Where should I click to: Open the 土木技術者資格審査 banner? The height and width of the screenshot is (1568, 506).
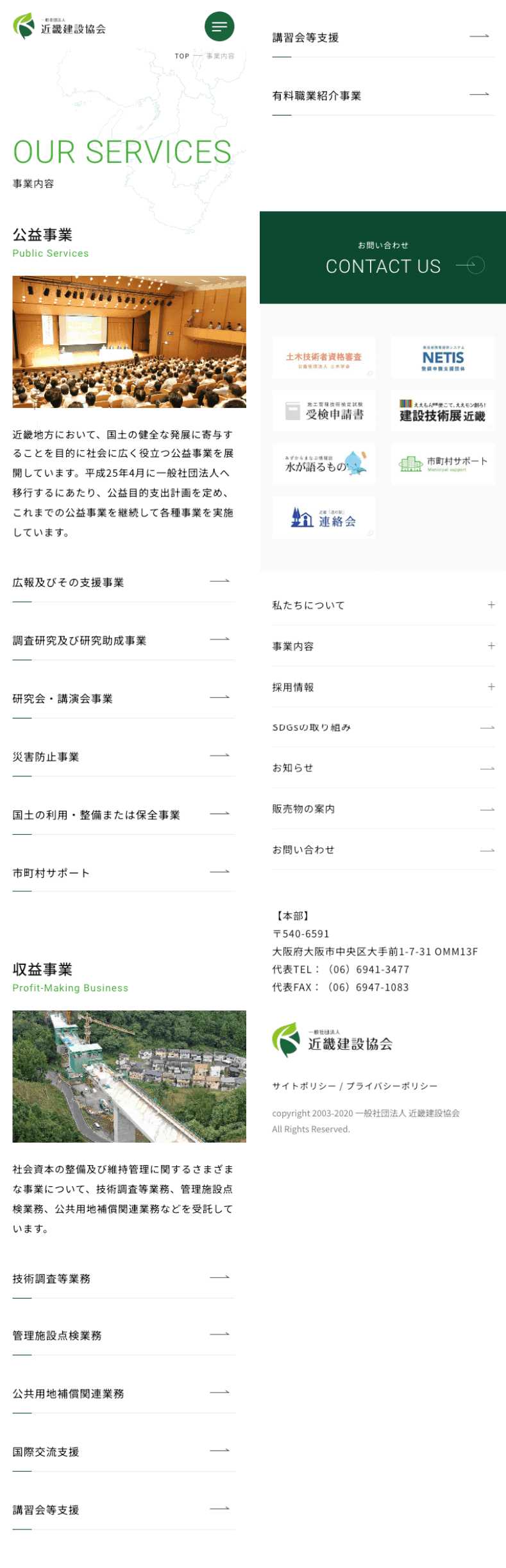pyautogui.click(x=323, y=358)
